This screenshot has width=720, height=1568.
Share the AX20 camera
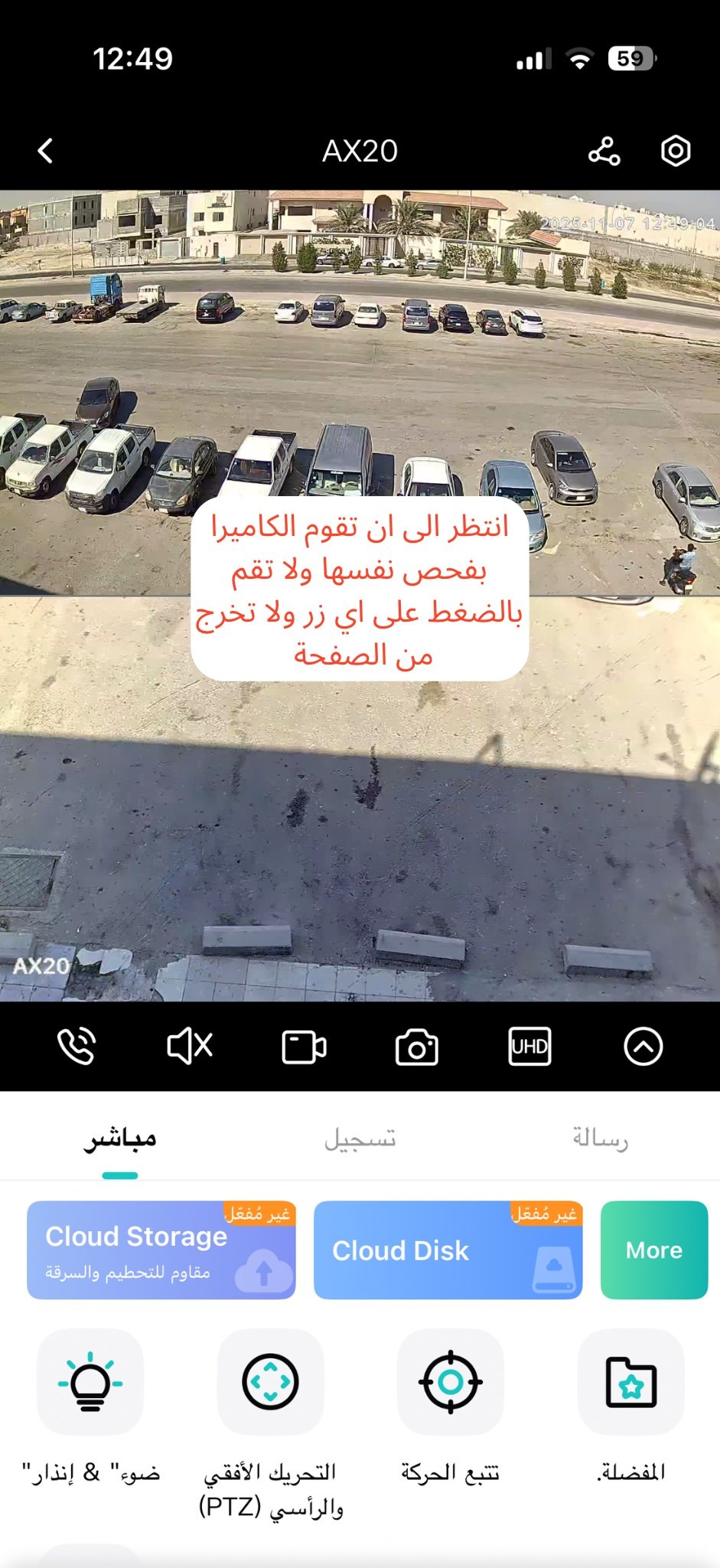(604, 152)
